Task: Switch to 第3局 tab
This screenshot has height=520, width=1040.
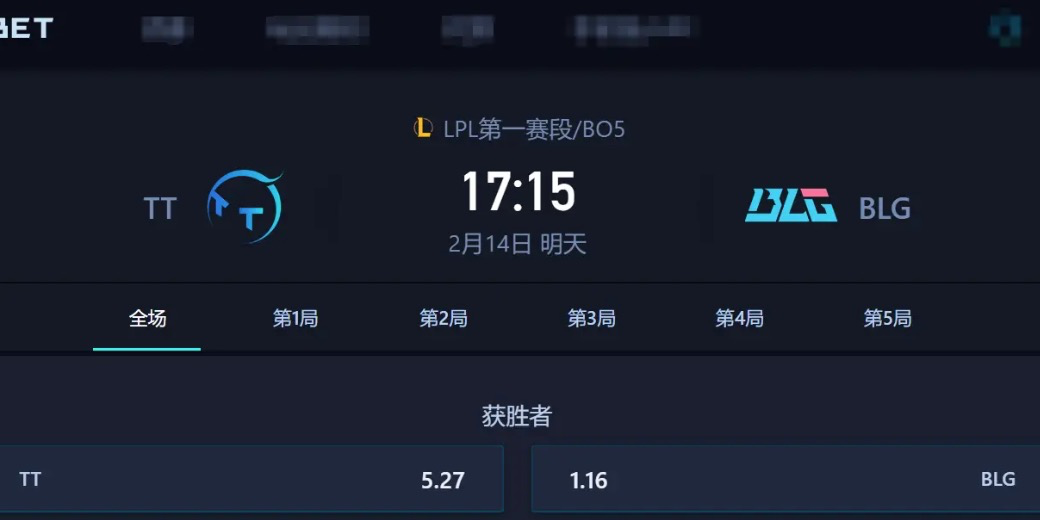Action: 591,319
